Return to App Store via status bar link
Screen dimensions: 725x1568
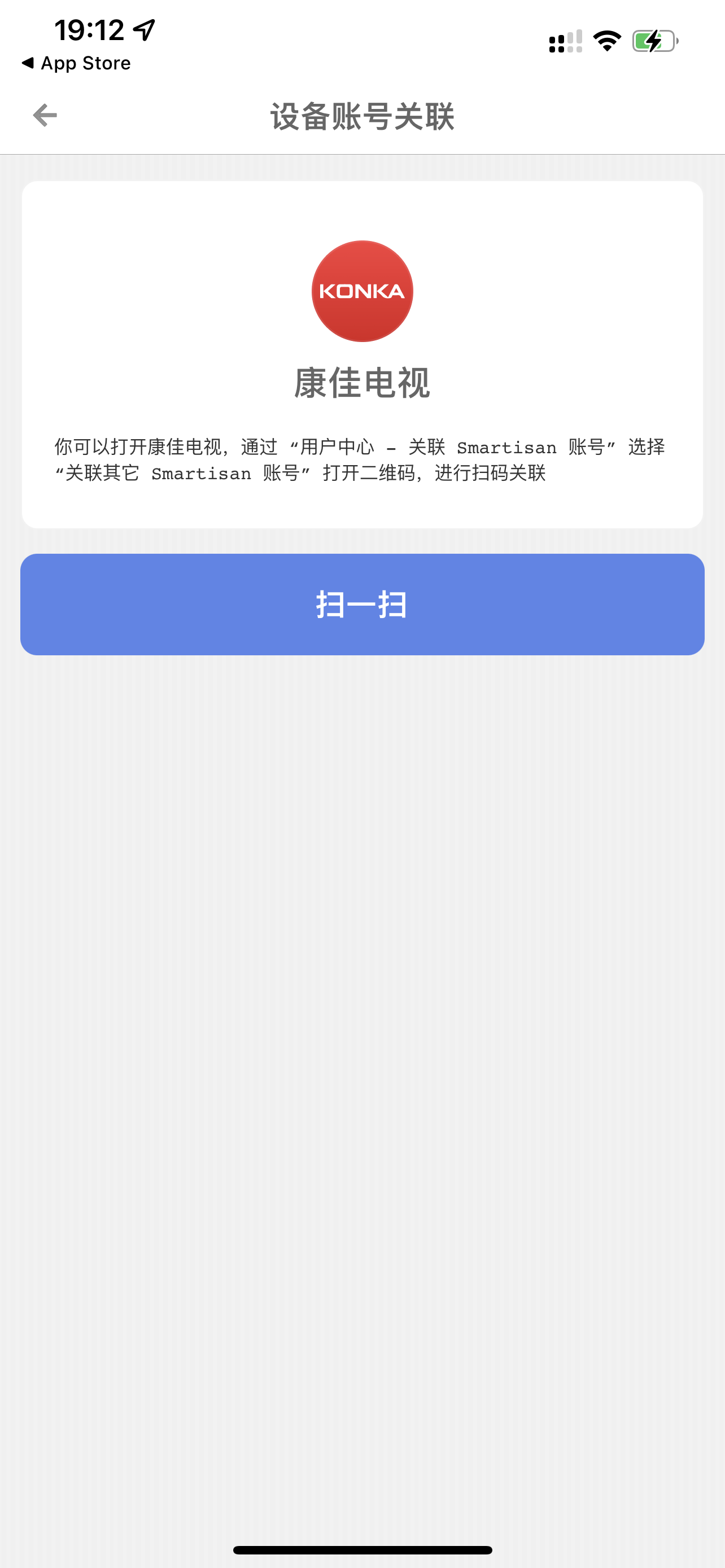[76, 63]
